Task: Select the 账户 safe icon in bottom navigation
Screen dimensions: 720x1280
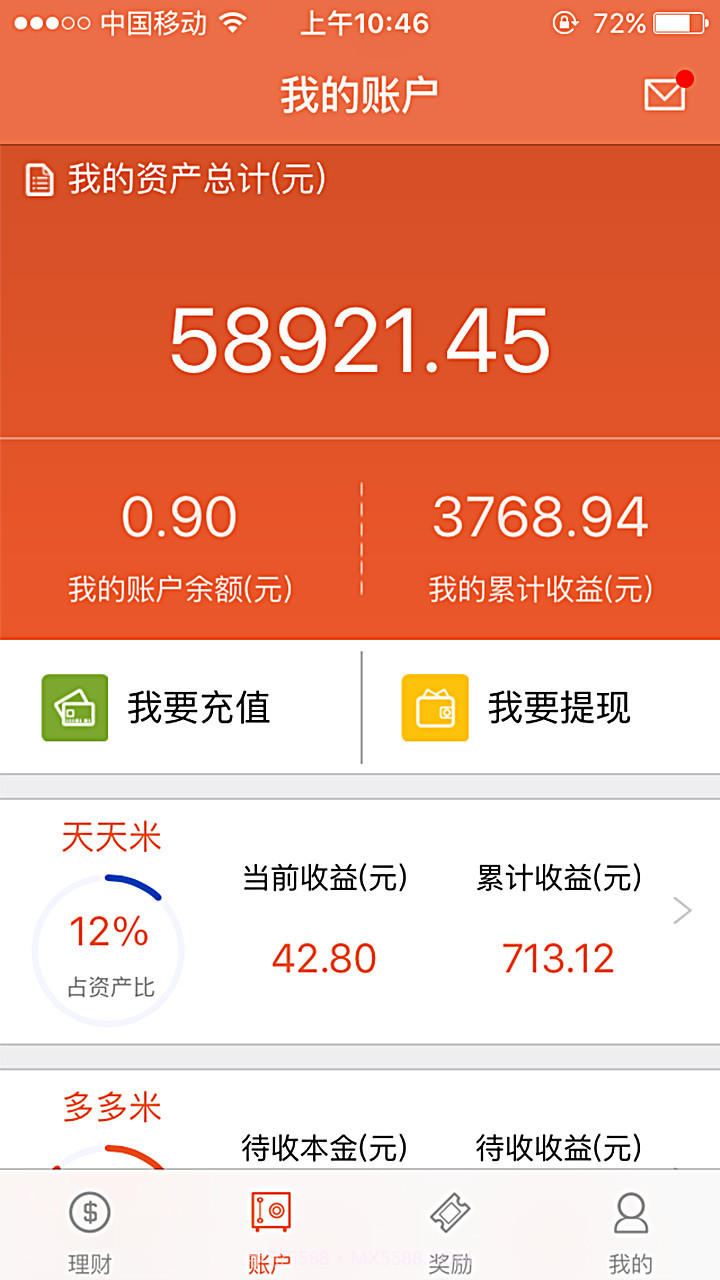Action: coord(269,1212)
